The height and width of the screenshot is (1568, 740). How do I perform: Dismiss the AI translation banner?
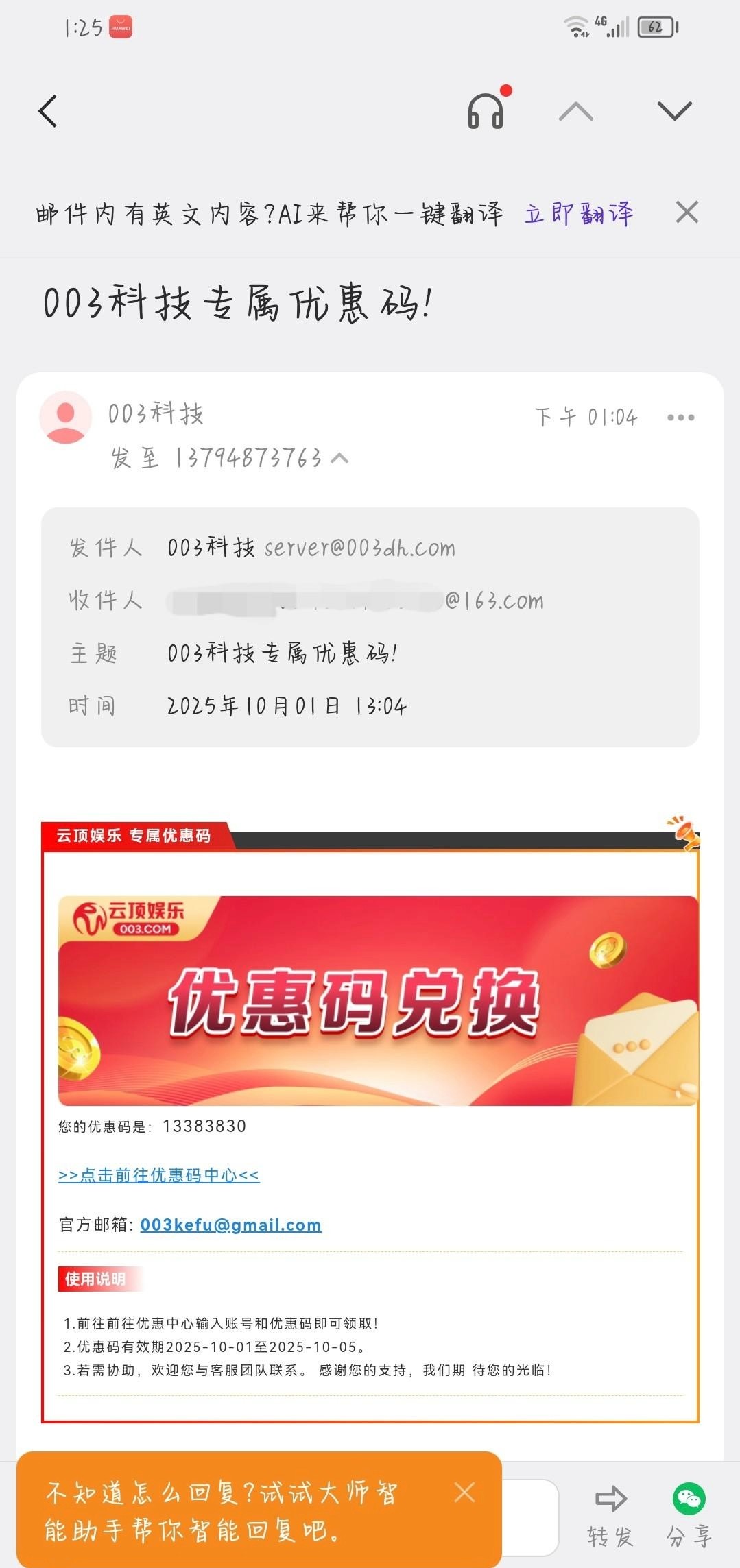click(687, 213)
